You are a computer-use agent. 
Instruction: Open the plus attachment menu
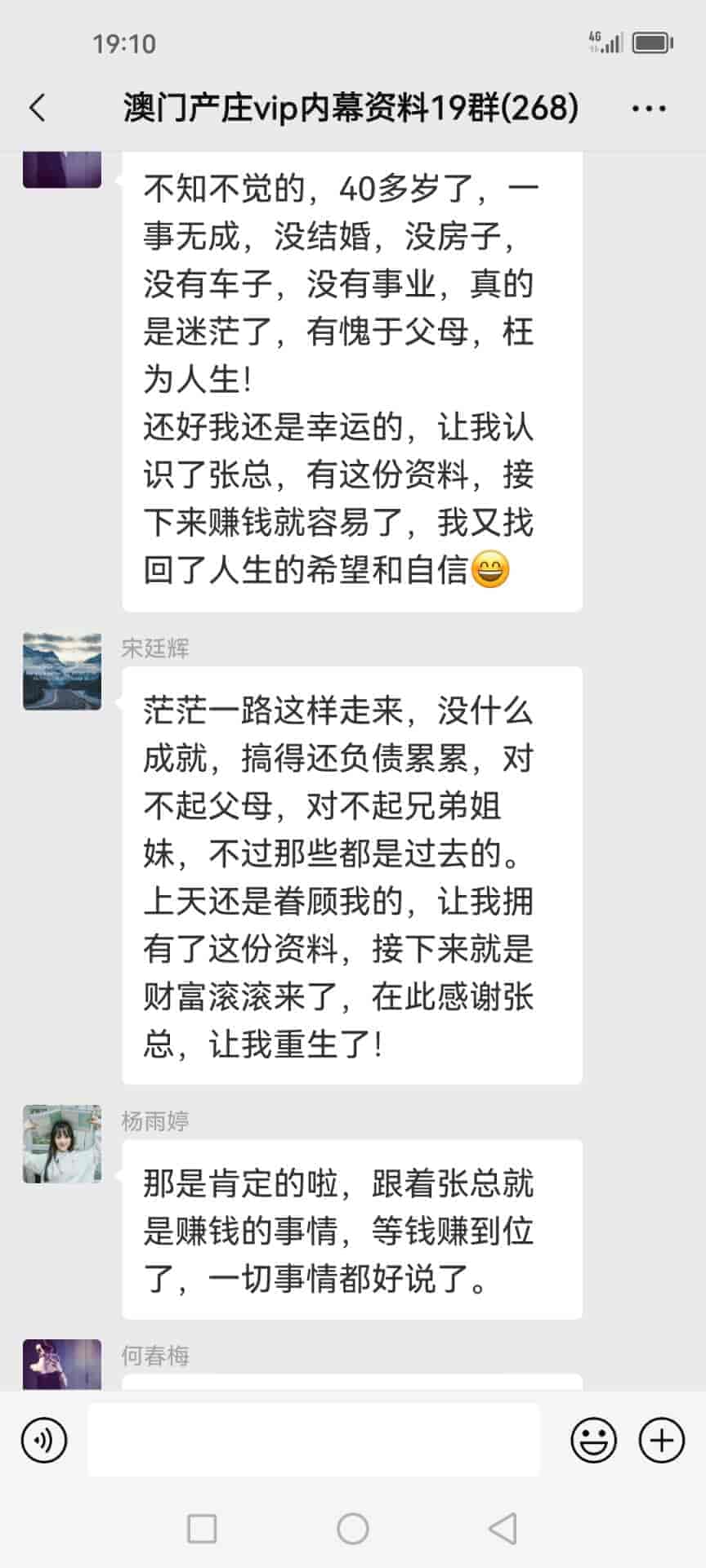661,1440
